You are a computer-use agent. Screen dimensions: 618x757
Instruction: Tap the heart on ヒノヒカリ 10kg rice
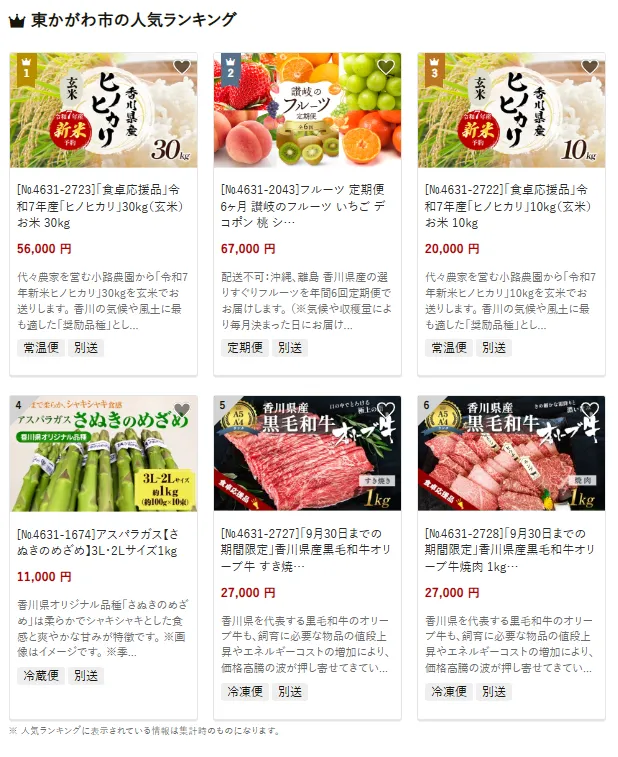click(589, 67)
